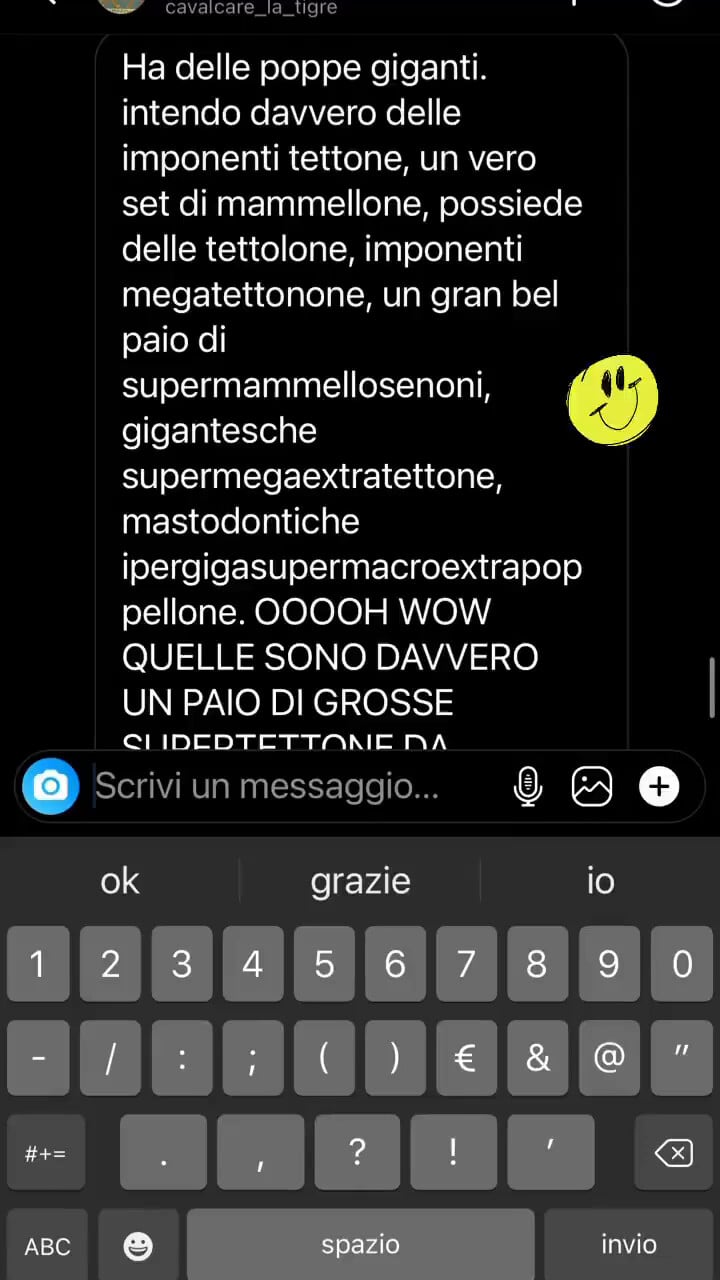Switch keyboard to letters with the ABC key
This screenshot has width=720, height=1280.
(47, 1246)
